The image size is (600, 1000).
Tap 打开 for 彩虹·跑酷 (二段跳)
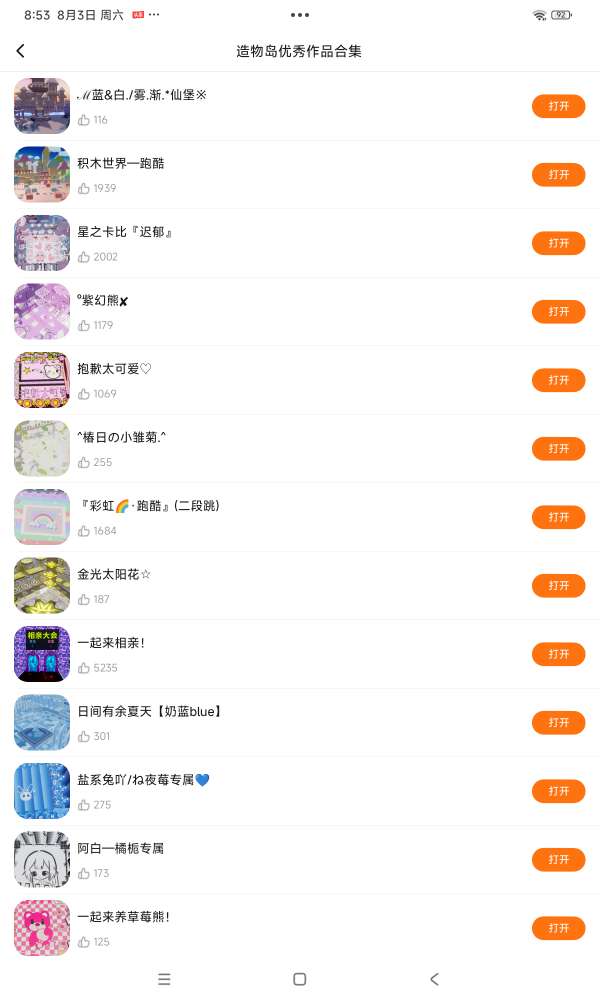(x=558, y=517)
